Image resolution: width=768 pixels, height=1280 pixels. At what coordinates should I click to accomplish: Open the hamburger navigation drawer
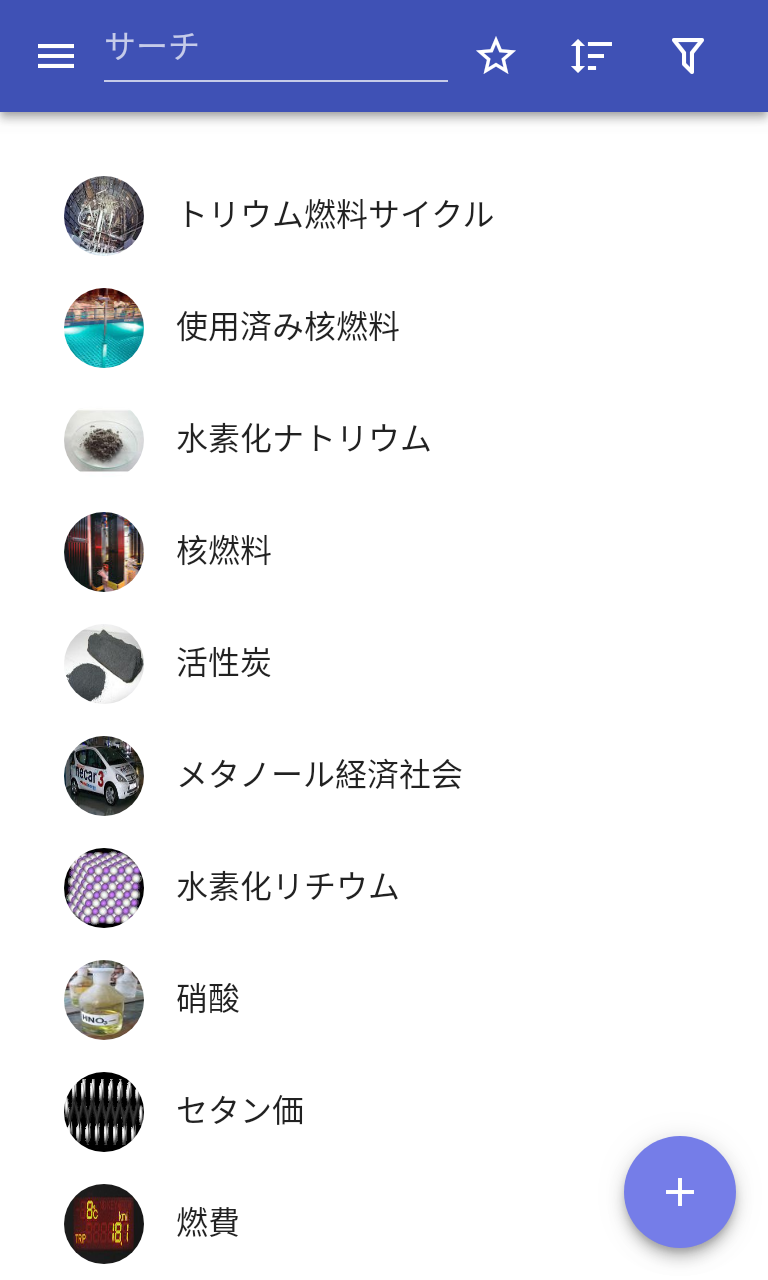56,56
